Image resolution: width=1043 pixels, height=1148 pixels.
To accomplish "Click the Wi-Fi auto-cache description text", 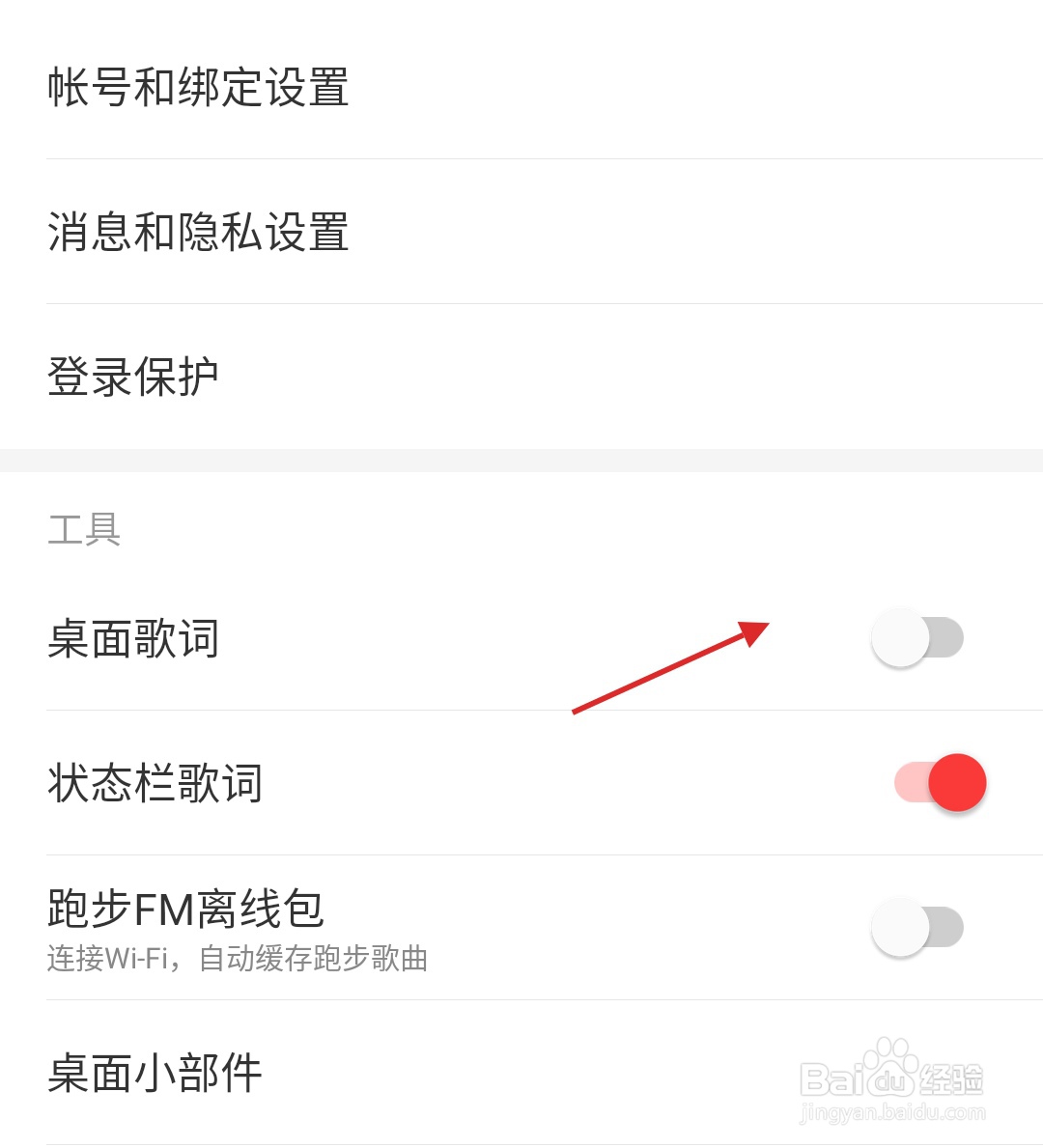I will [x=239, y=959].
